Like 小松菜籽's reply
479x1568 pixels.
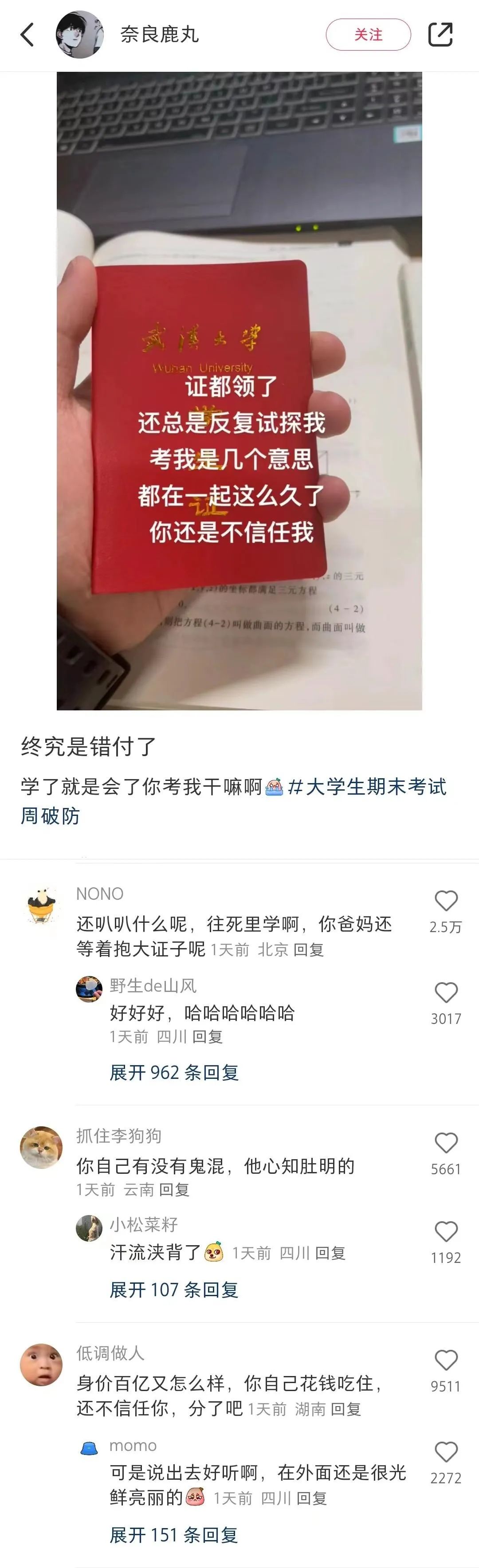click(446, 1231)
